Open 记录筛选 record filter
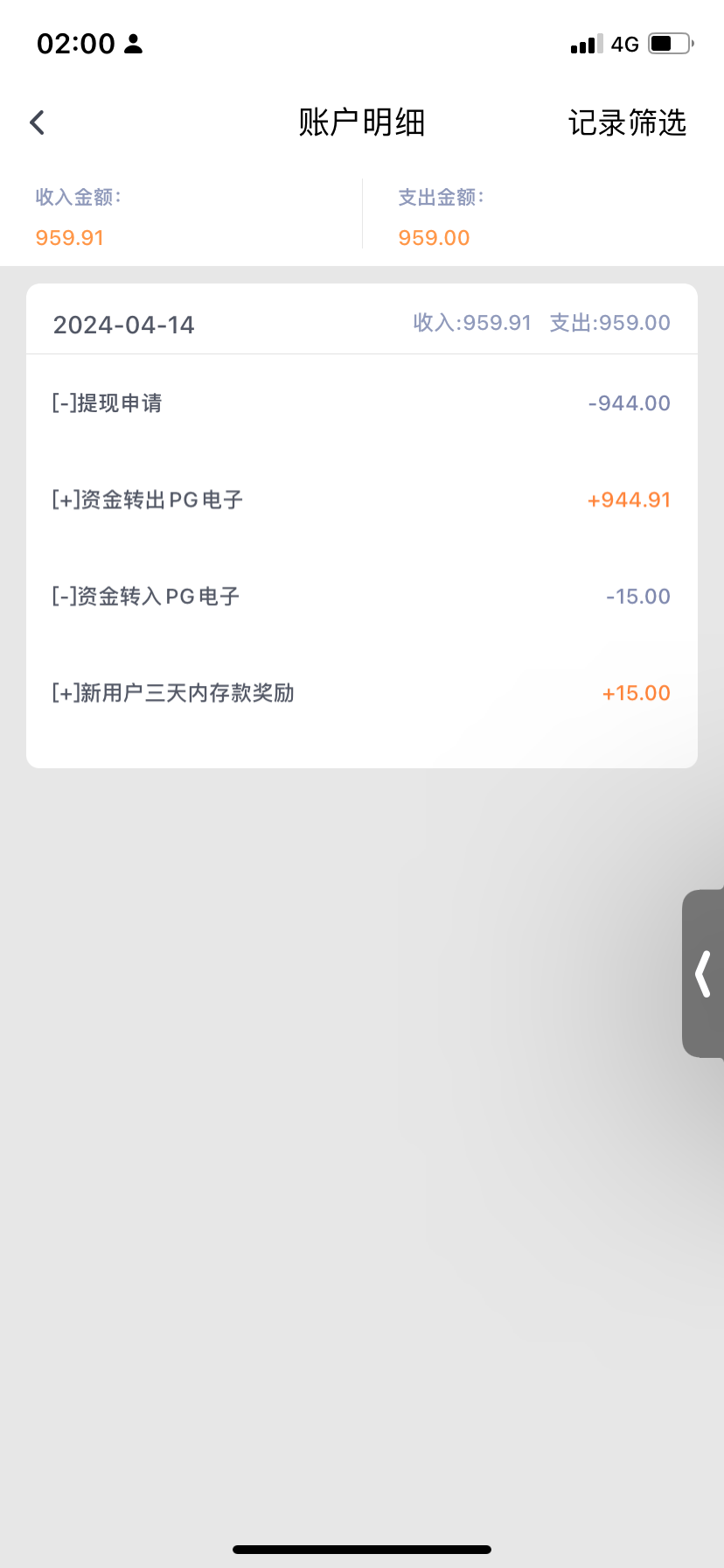 [x=627, y=122]
